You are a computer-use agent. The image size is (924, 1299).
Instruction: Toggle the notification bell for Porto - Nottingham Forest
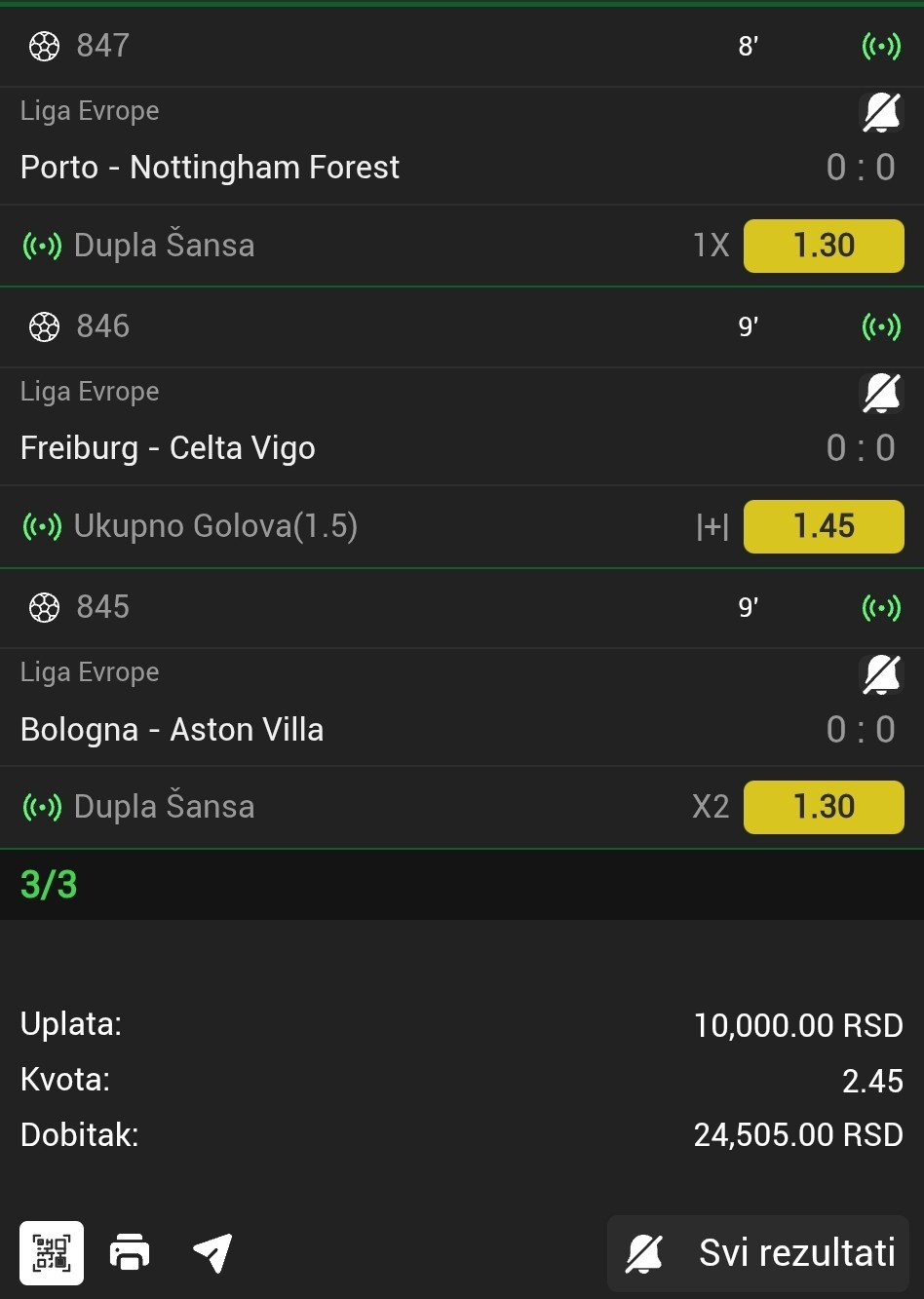point(881,113)
